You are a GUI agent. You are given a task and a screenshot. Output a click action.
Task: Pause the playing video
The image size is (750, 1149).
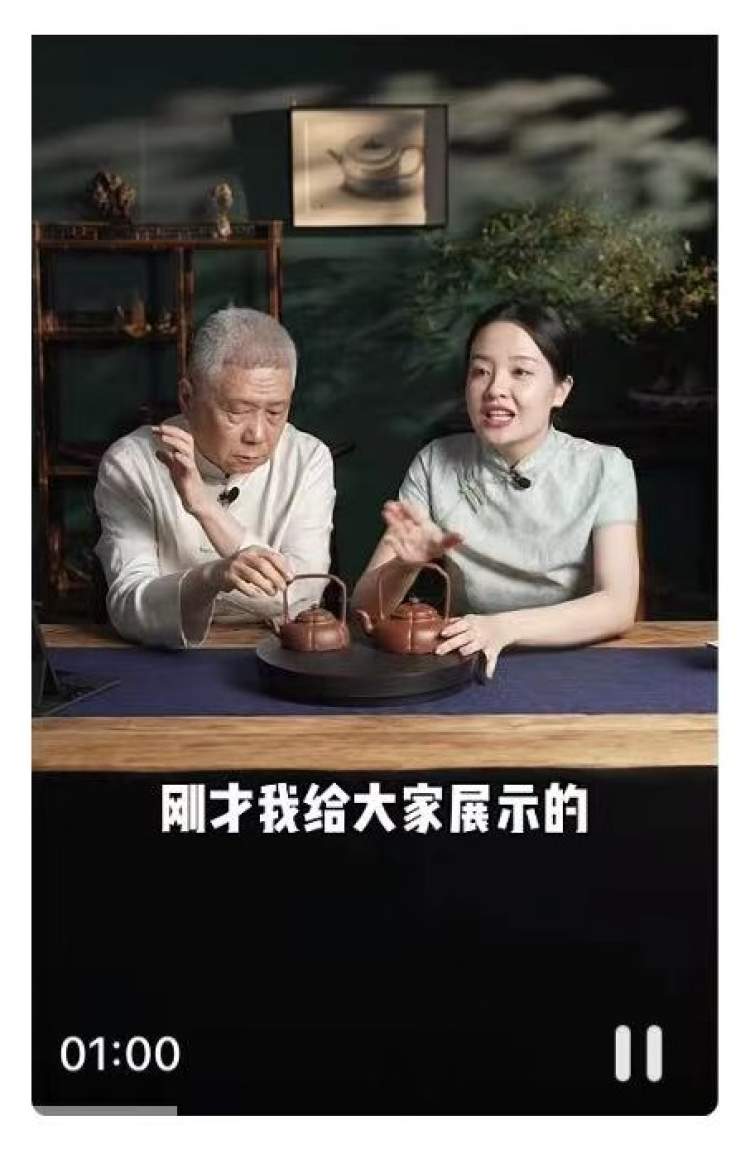638,1053
